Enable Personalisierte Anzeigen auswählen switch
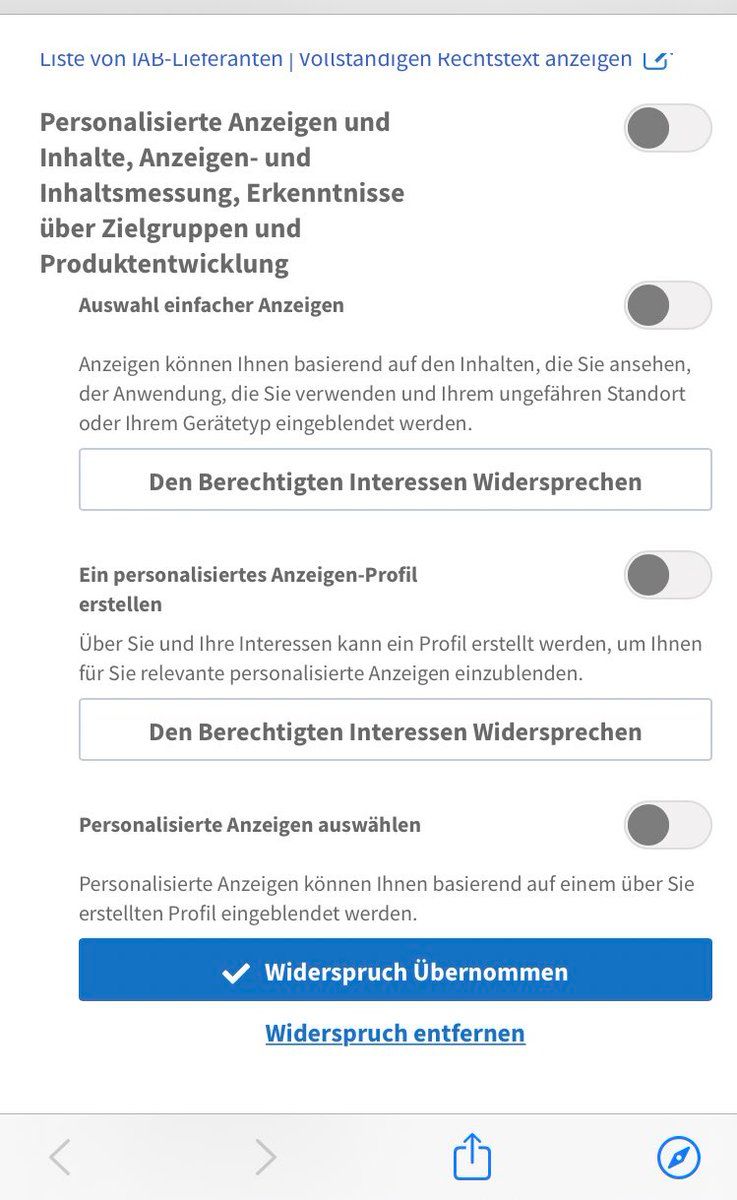This screenshot has height=1200, width=737. pos(668,825)
